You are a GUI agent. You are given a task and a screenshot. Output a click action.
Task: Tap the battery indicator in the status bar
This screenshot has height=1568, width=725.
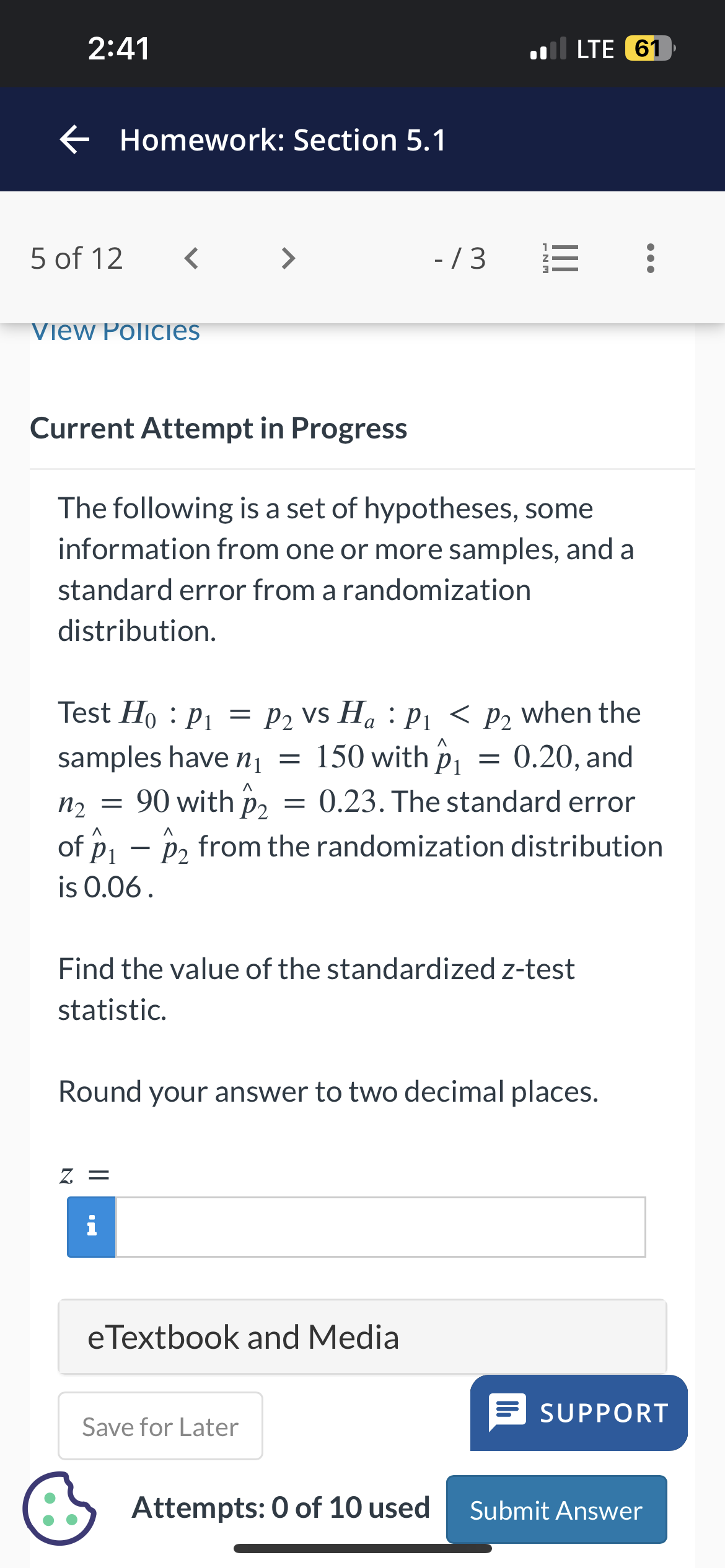pyautogui.click(x=649, y=48)
